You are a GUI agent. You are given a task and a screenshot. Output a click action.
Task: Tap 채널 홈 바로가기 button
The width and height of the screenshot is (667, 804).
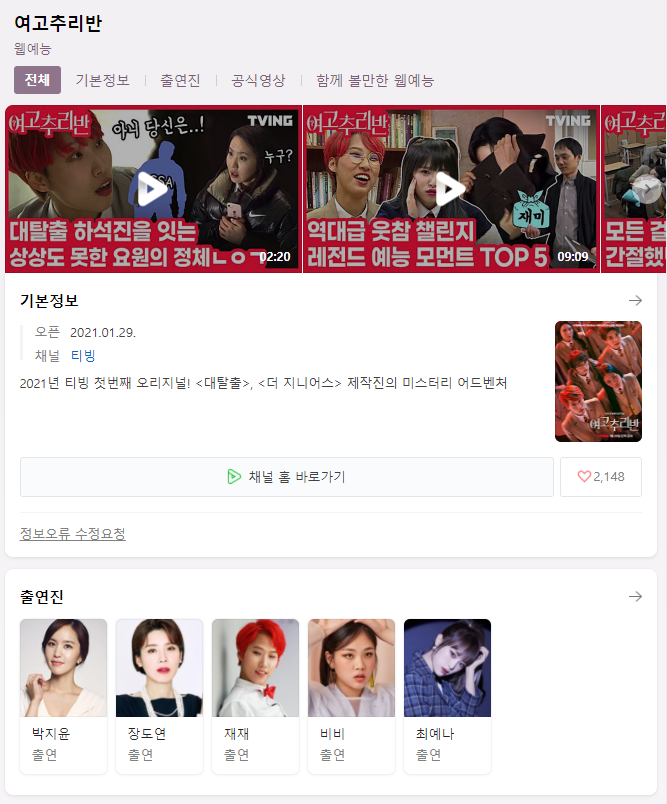coord(286,477)
